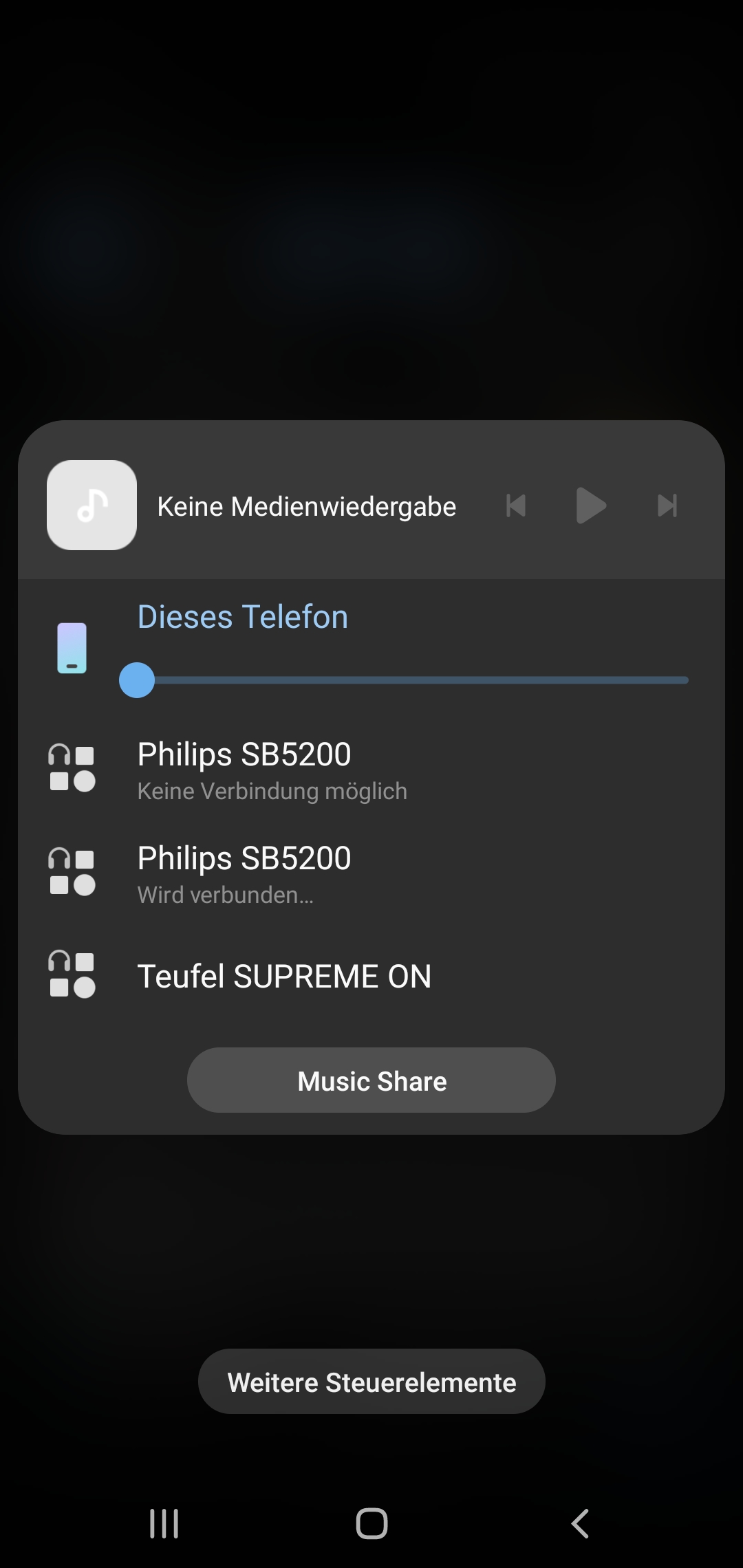The image size is (743, 1568).
Task: Skip to next track
Action: tap(665, 505)
